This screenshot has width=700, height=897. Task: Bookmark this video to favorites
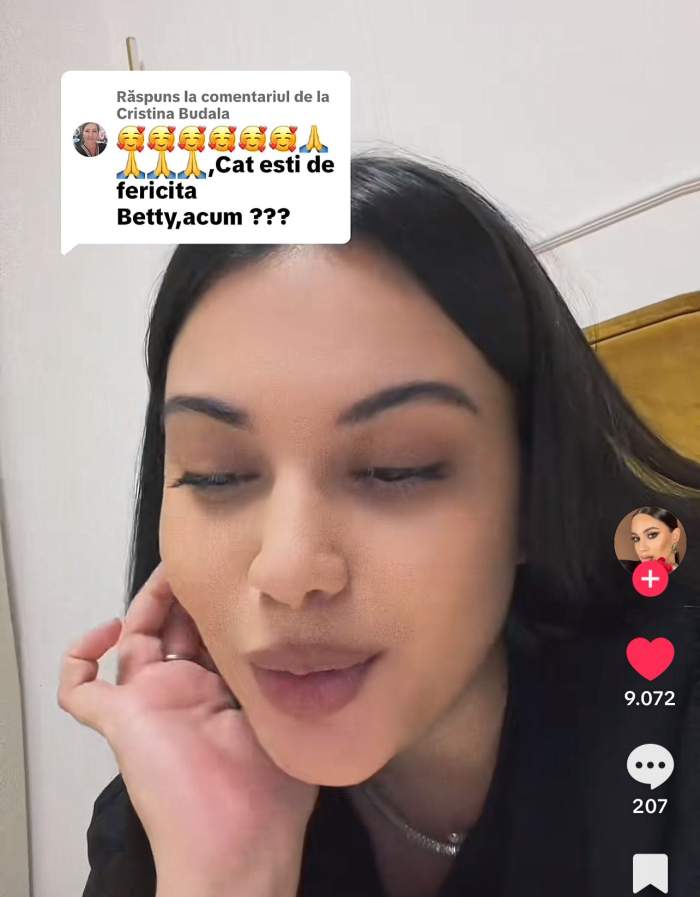pyautogui.click(x=650, y=873)
